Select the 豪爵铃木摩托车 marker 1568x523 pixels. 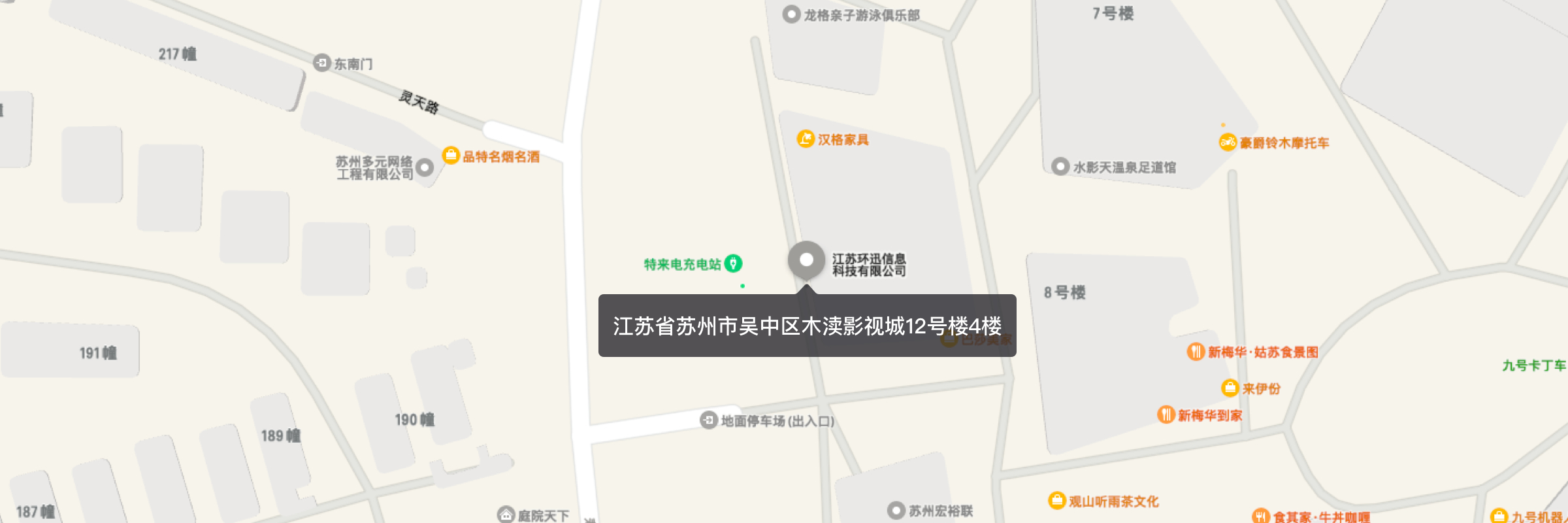point(1228,142)
